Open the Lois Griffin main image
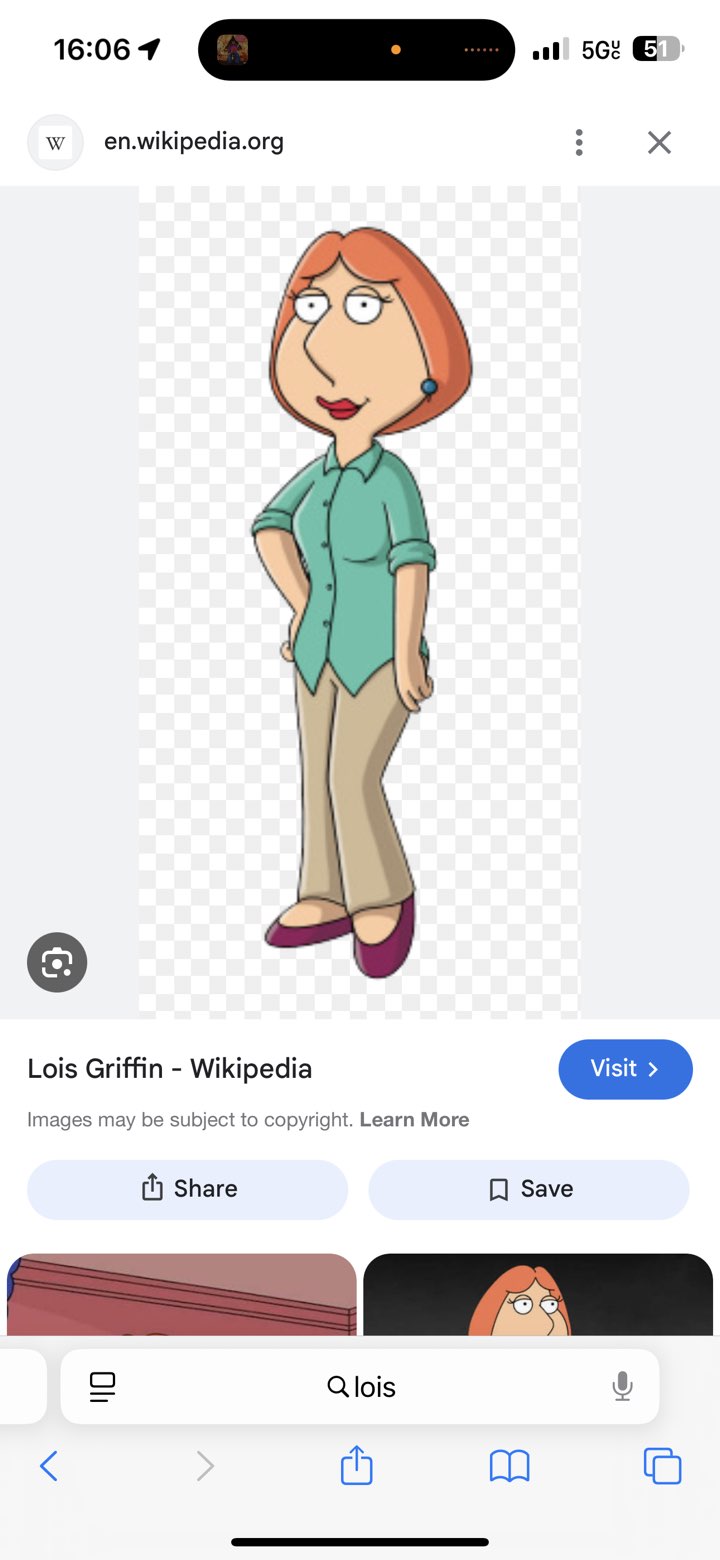Viewport: 720px width, 1560px height. (358, 600)
